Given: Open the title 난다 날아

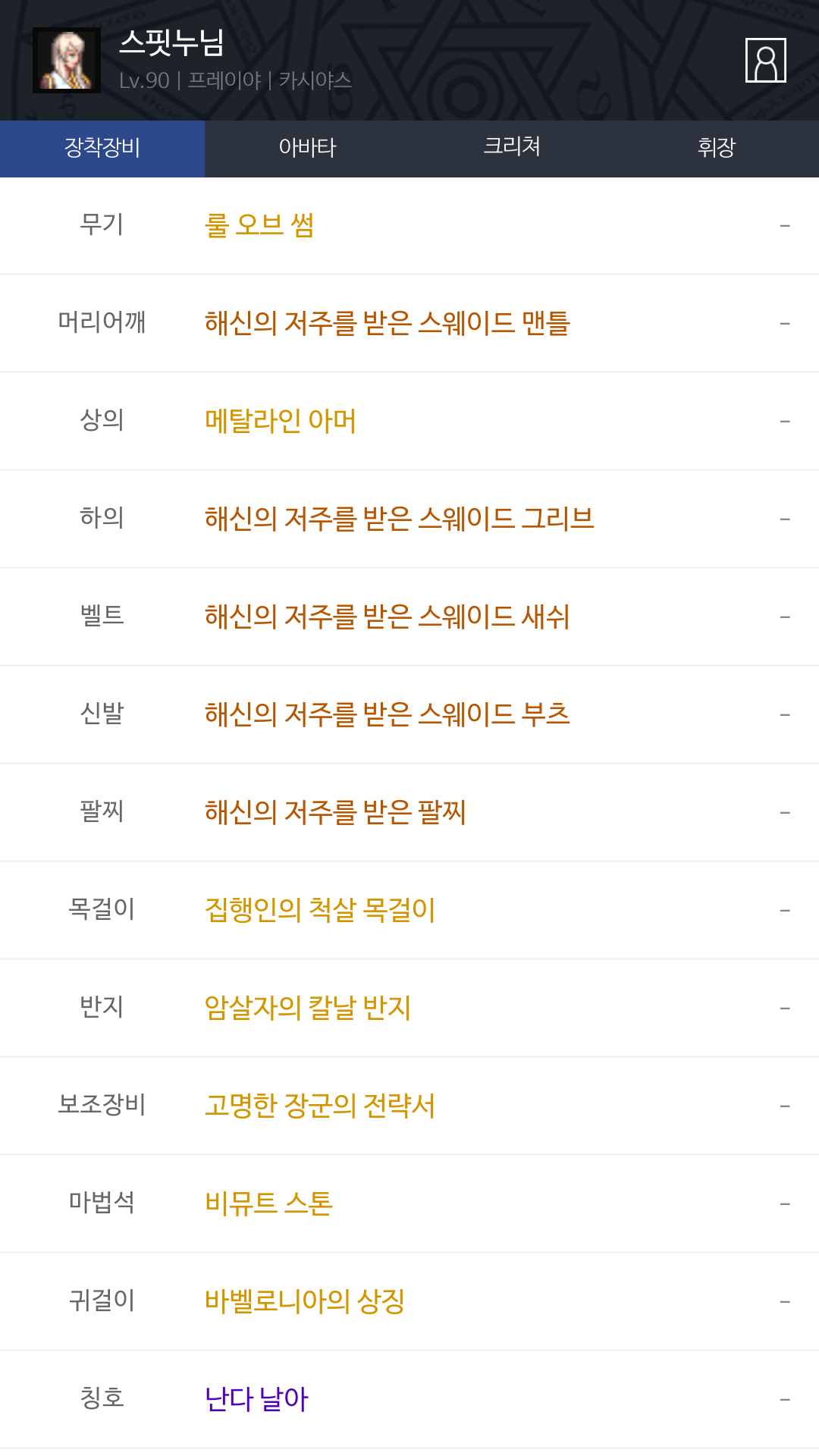Looking at the screenshot, I should click(x=409, y=1399).
